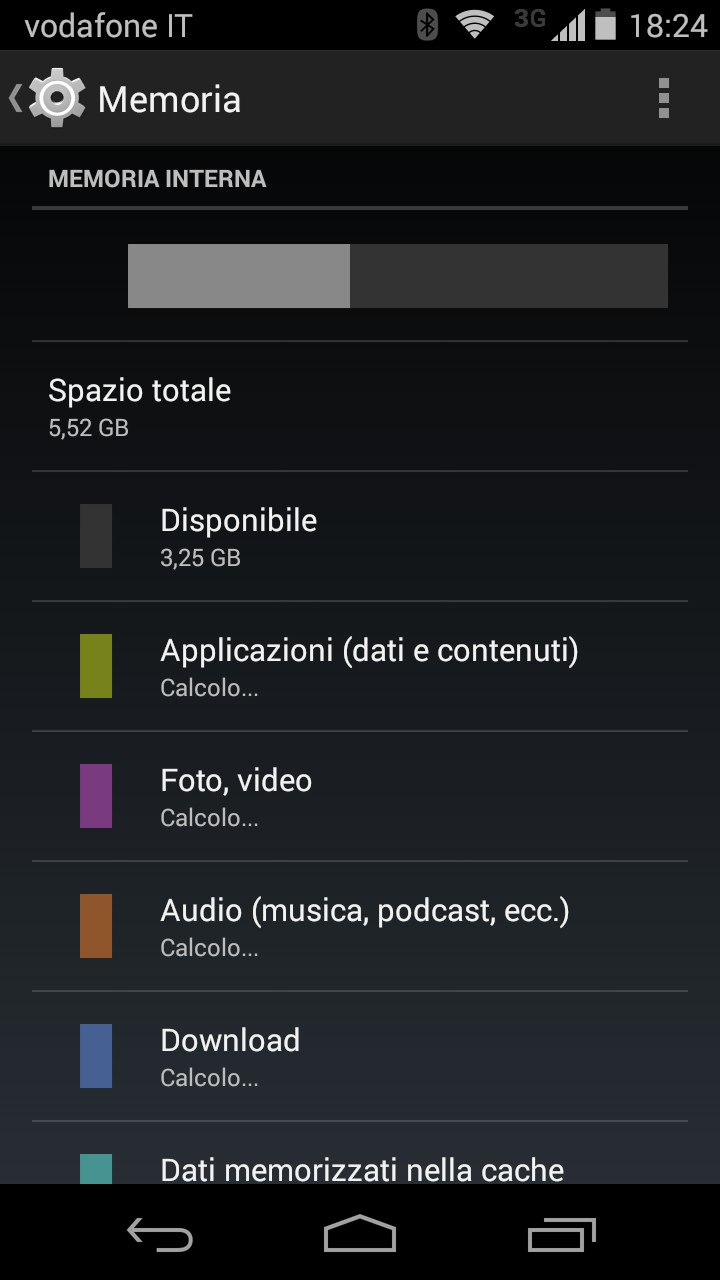
Task: Select Audio (musica, podcast, ecc.) row
Action: [360, 926]
